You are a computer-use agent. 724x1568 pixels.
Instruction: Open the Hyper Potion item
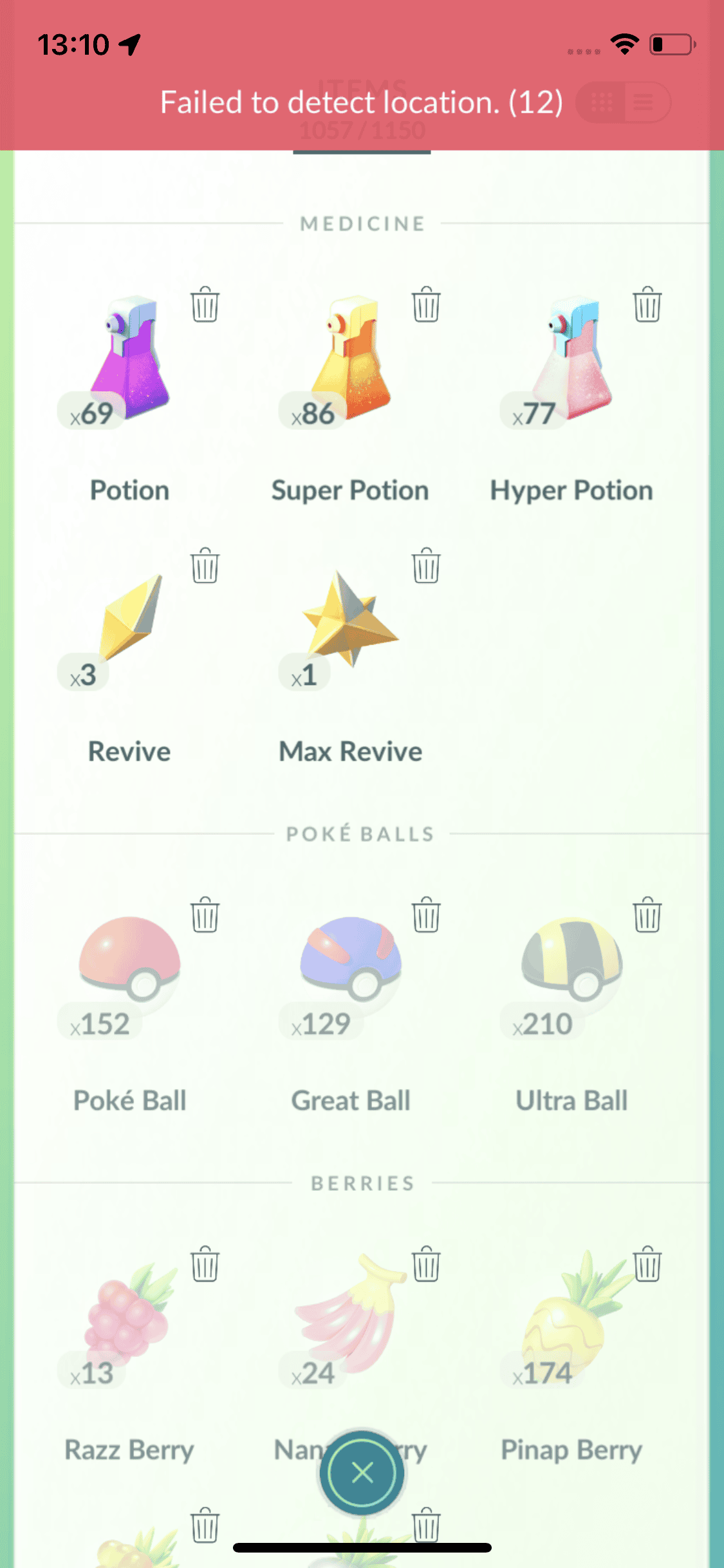click(x=572, y=360)
